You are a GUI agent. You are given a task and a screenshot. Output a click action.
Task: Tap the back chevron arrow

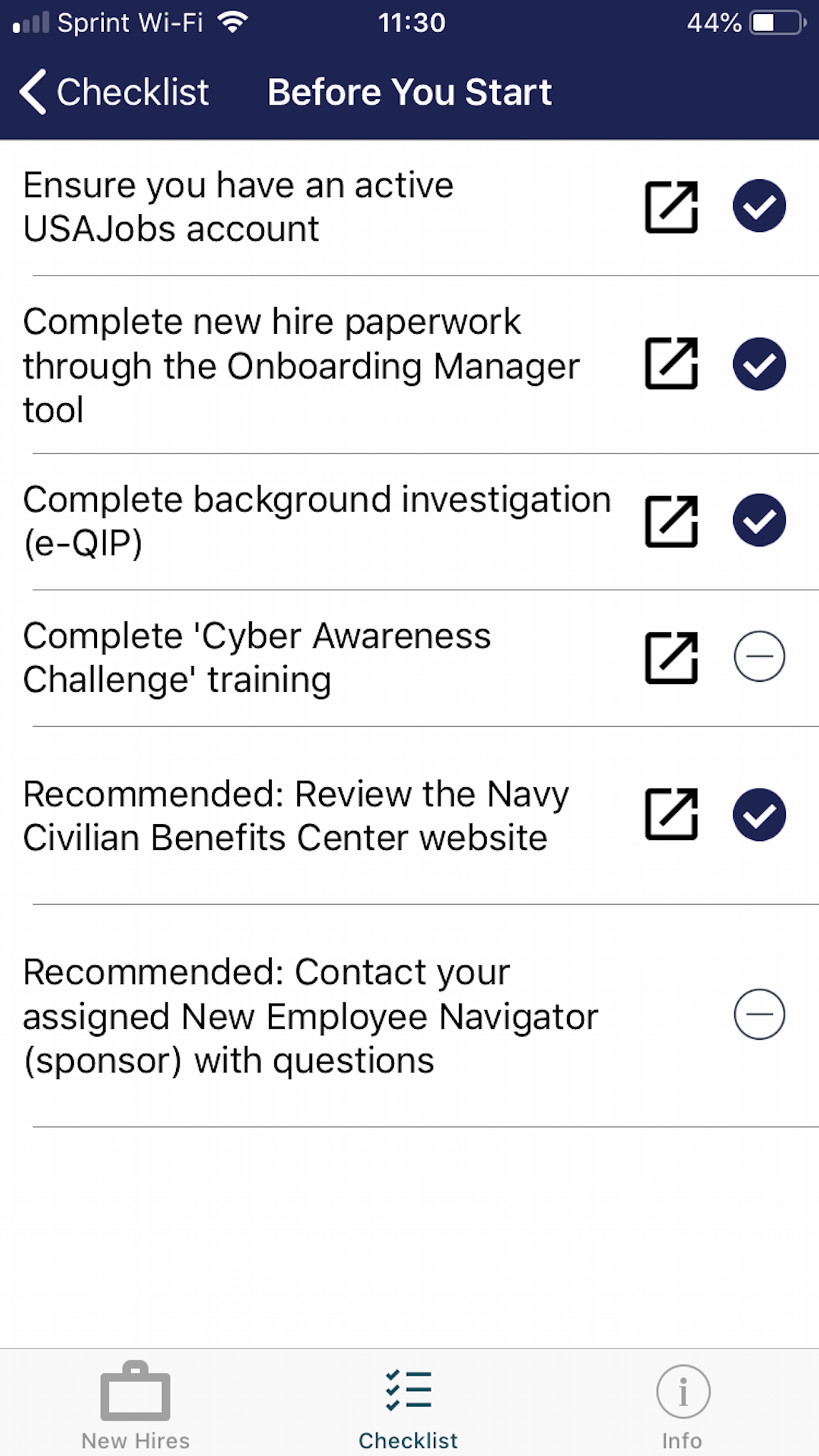click(x=31, y=92)
